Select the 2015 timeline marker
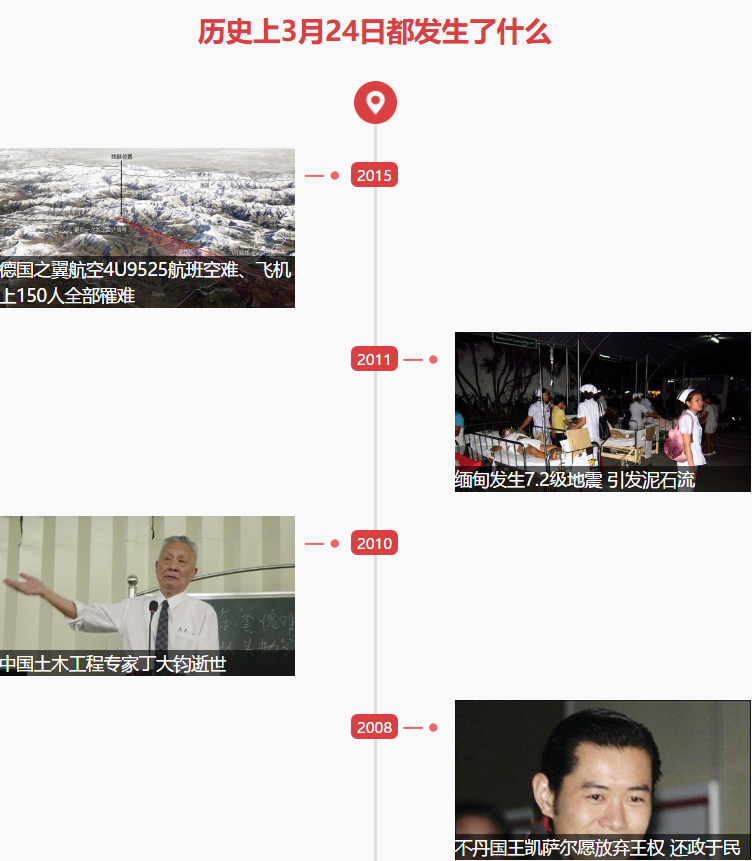Screen dimensions: 752x861 (374, 176)
